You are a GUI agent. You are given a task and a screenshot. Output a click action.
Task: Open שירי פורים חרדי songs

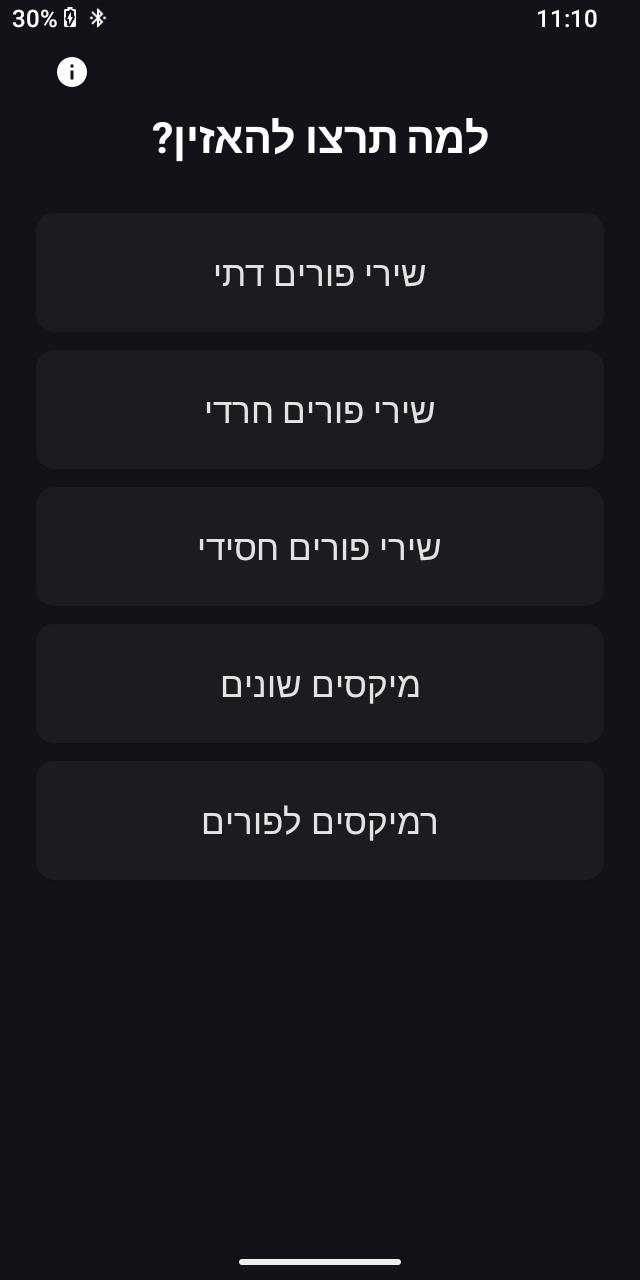[320, 409]
